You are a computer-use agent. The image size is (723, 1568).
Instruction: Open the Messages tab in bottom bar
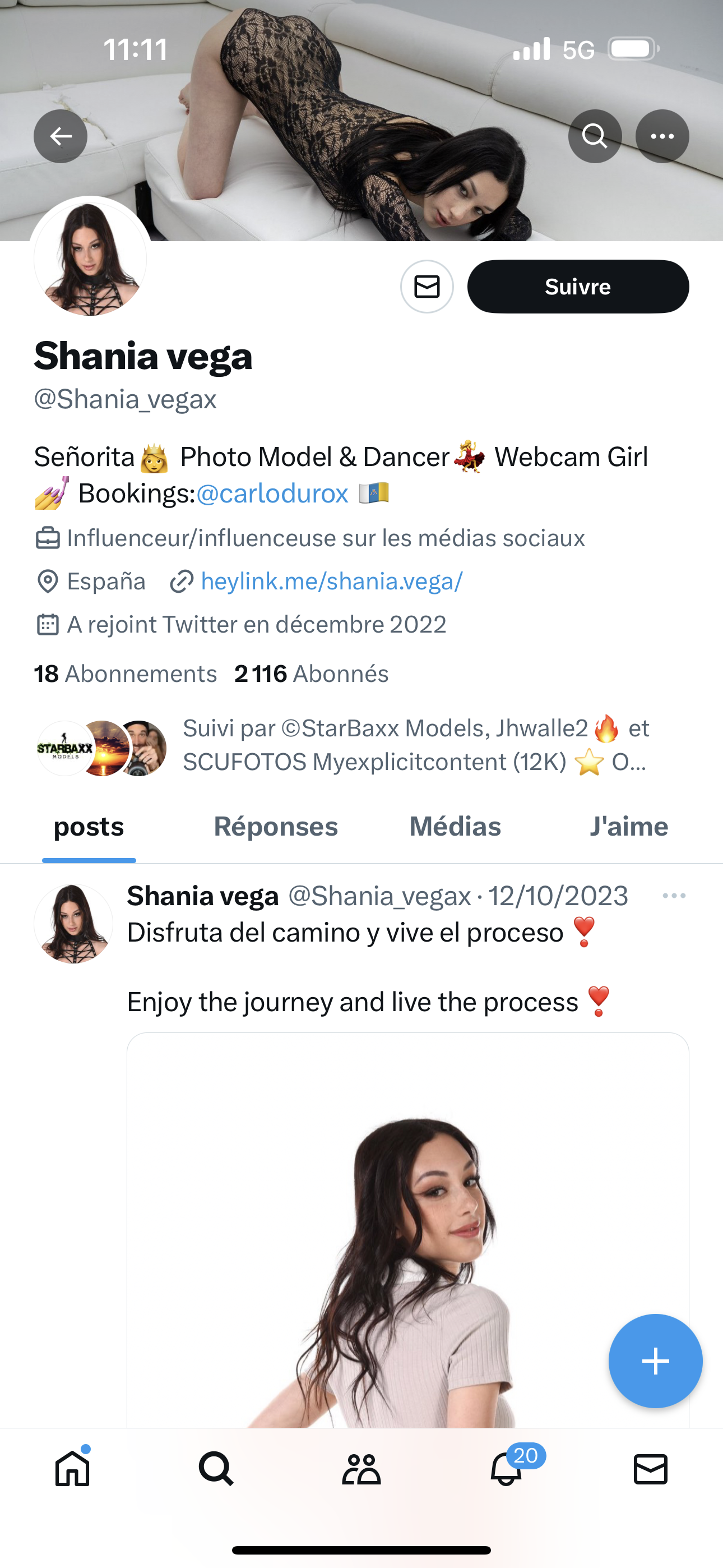click(x=651, y=1470)
